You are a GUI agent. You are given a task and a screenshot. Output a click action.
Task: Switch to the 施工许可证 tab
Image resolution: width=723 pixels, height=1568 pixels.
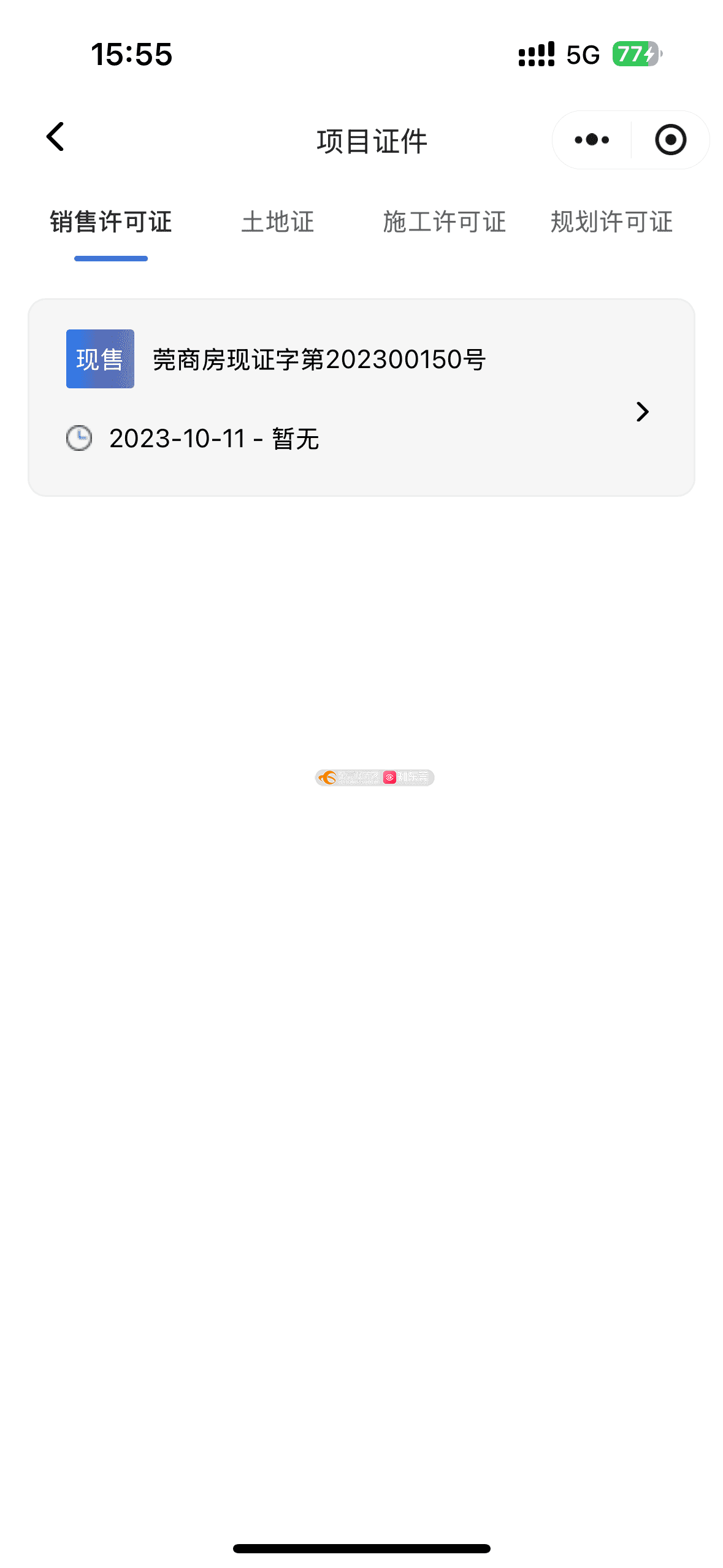(445, 222)
